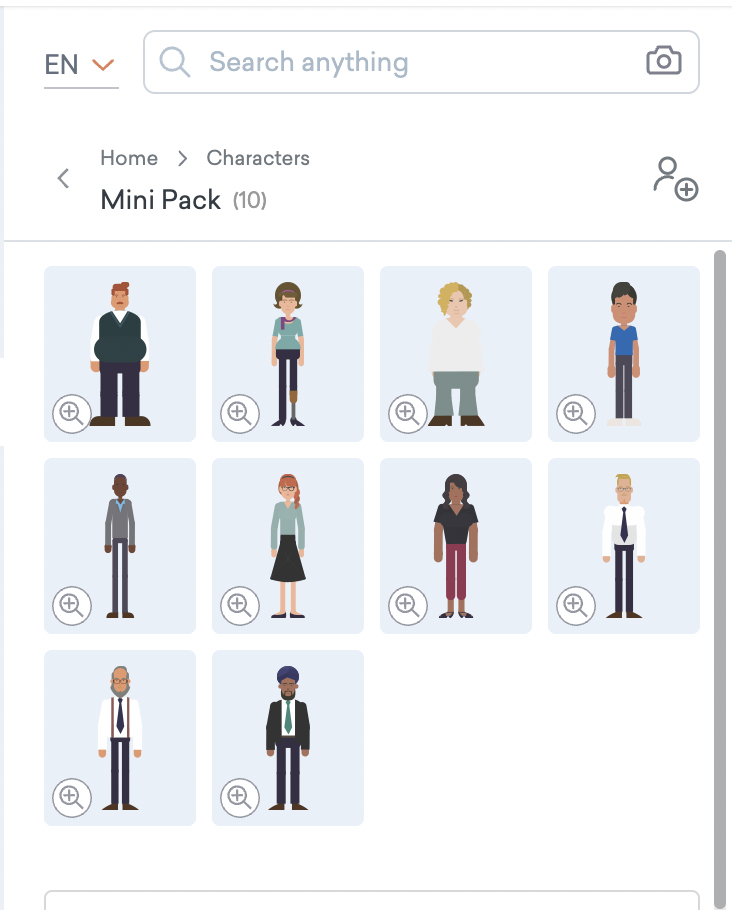Open the camera image search icon
This screenshot has height=910, width=732.
664,61
